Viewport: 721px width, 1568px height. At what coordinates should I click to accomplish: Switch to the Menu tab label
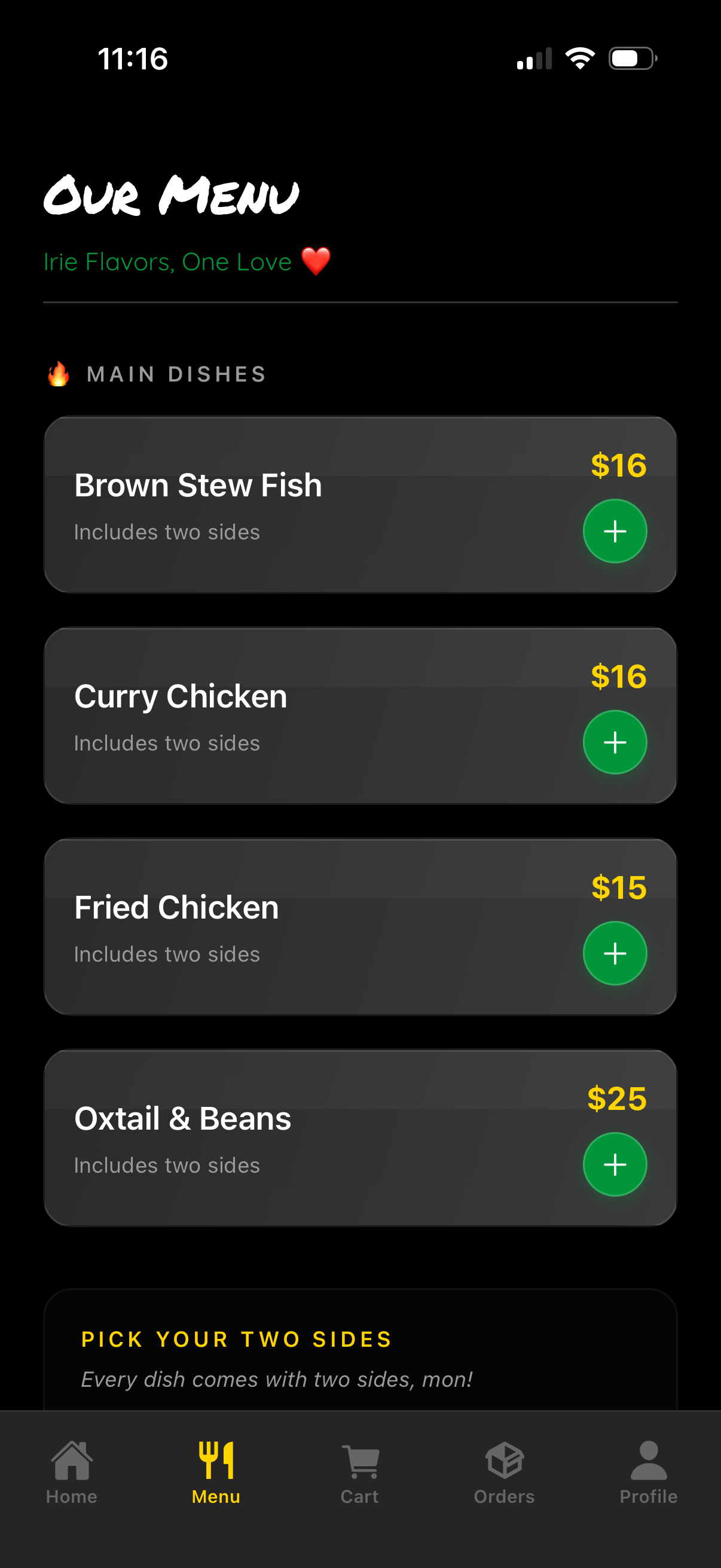coord(216,1497)
